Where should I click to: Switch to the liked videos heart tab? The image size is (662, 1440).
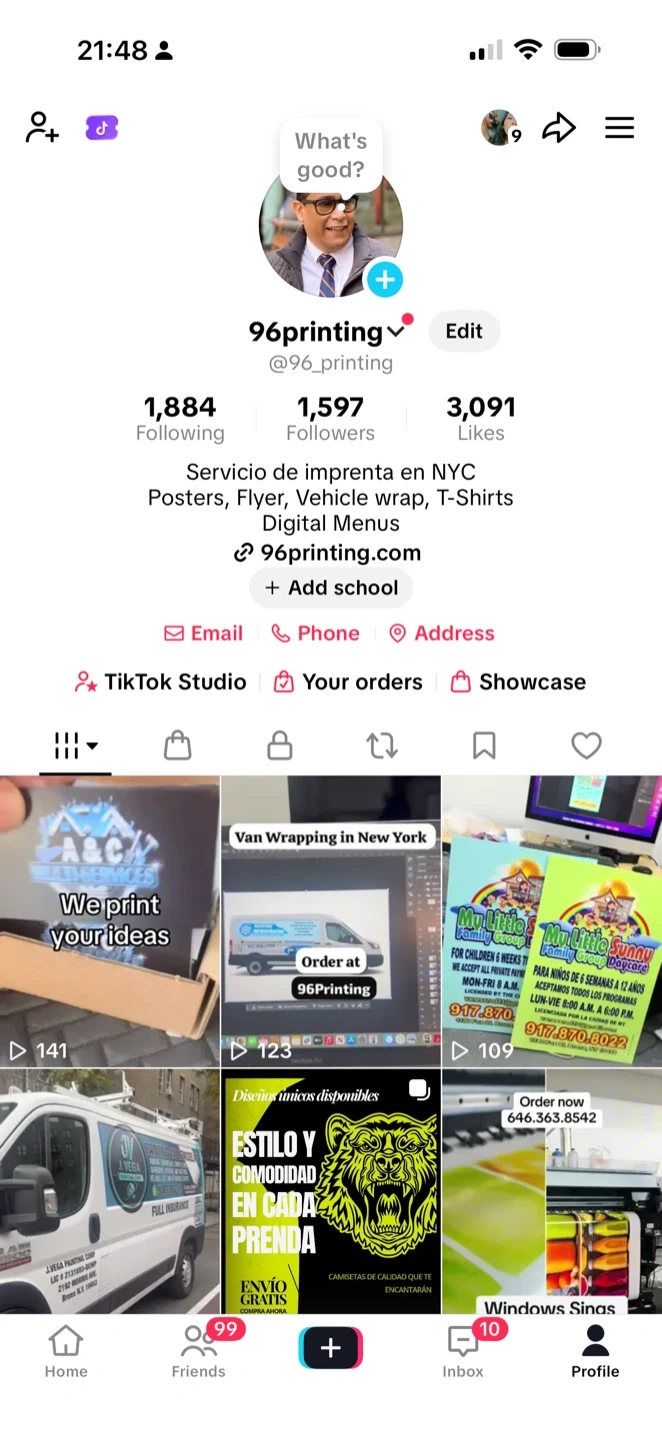coord(586,745)
